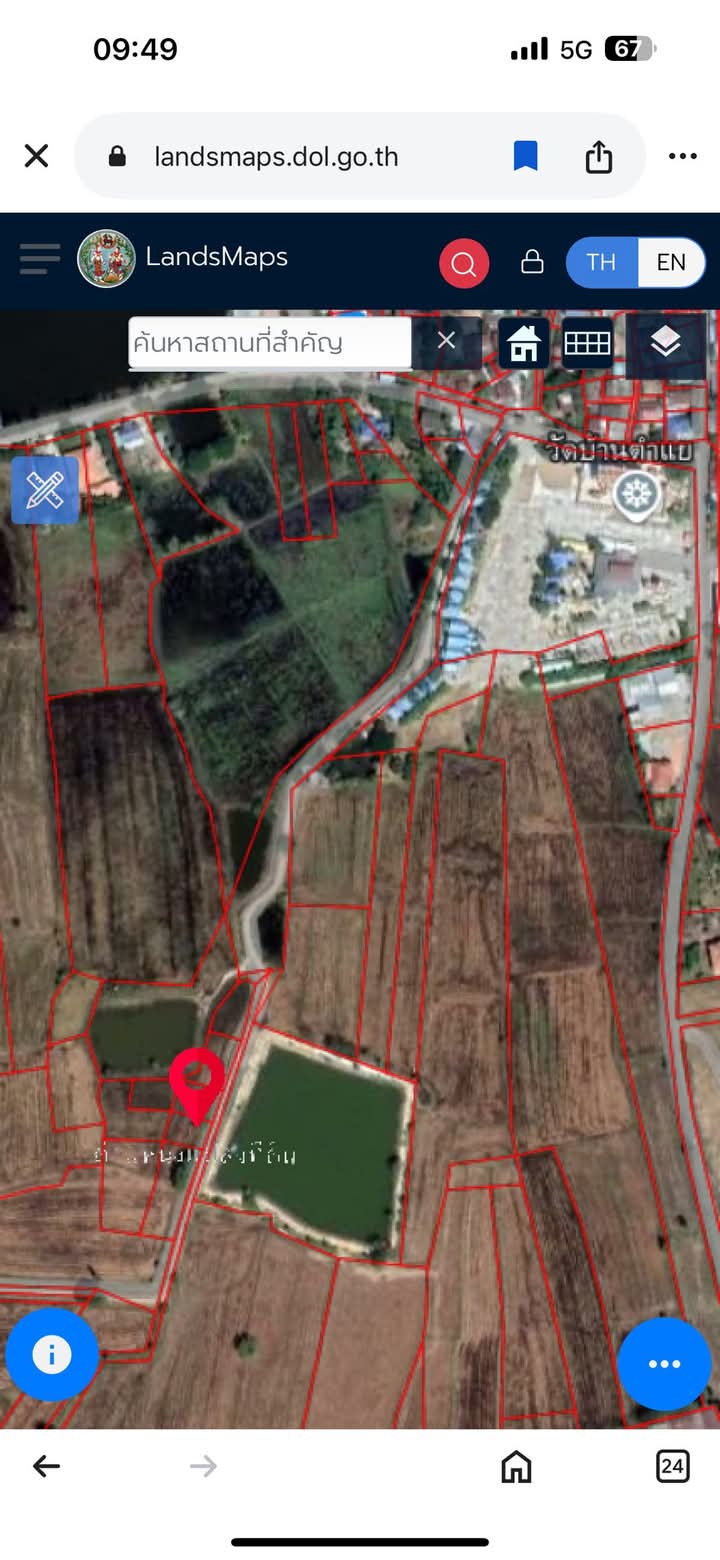720x1560 pixels.
Task: Open the browser overflow menu
Action: 682,156
